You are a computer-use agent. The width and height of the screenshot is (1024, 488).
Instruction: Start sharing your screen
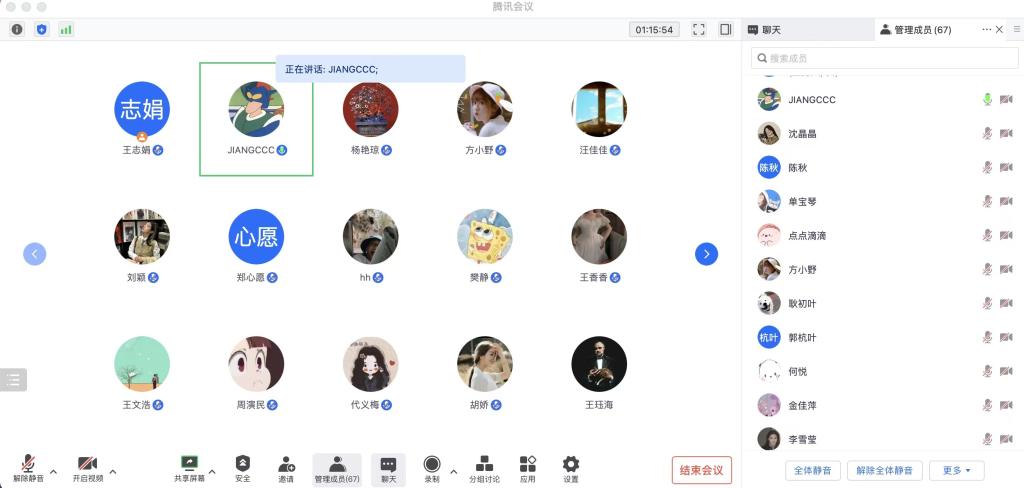pyautogui.click(x=189, y=466)
